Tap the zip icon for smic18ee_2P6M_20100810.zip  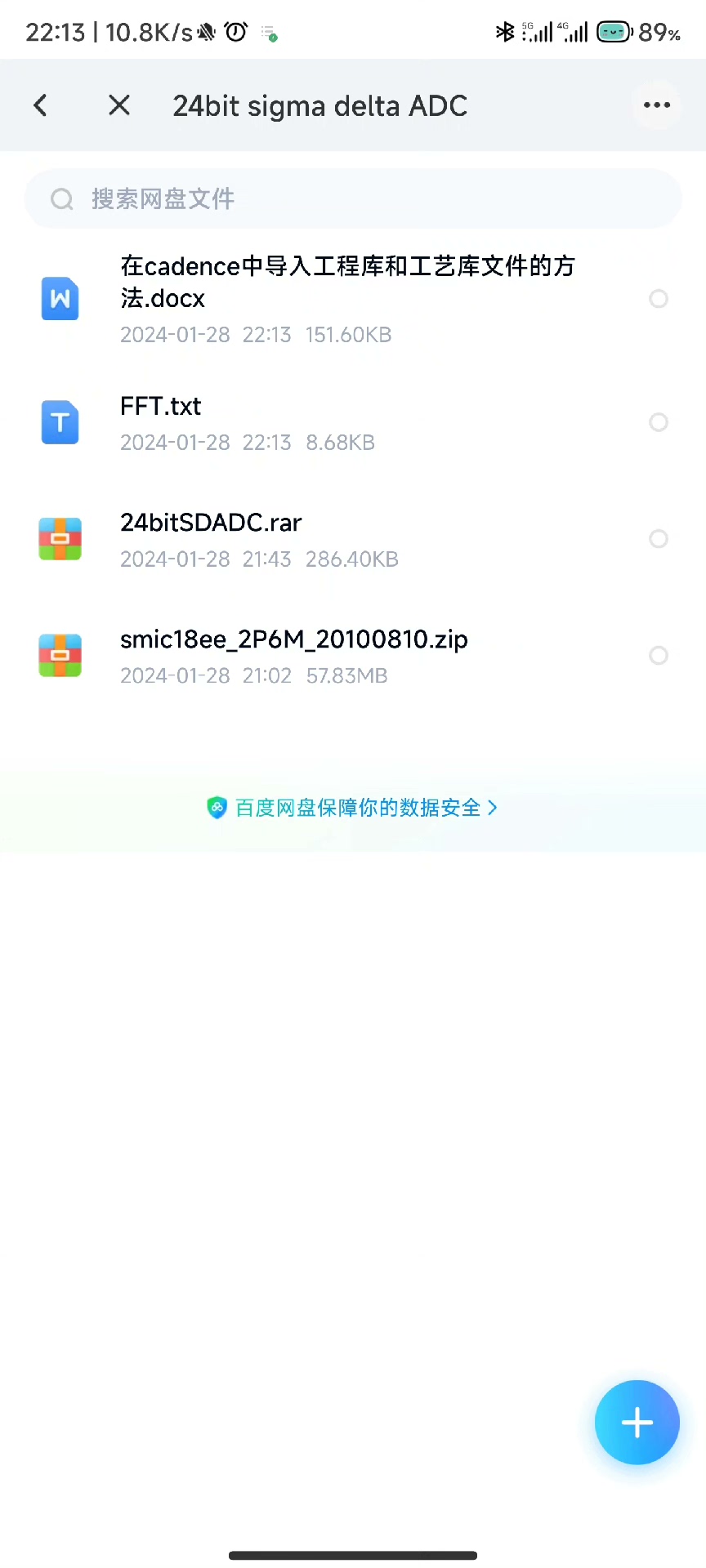pos(60,655)
